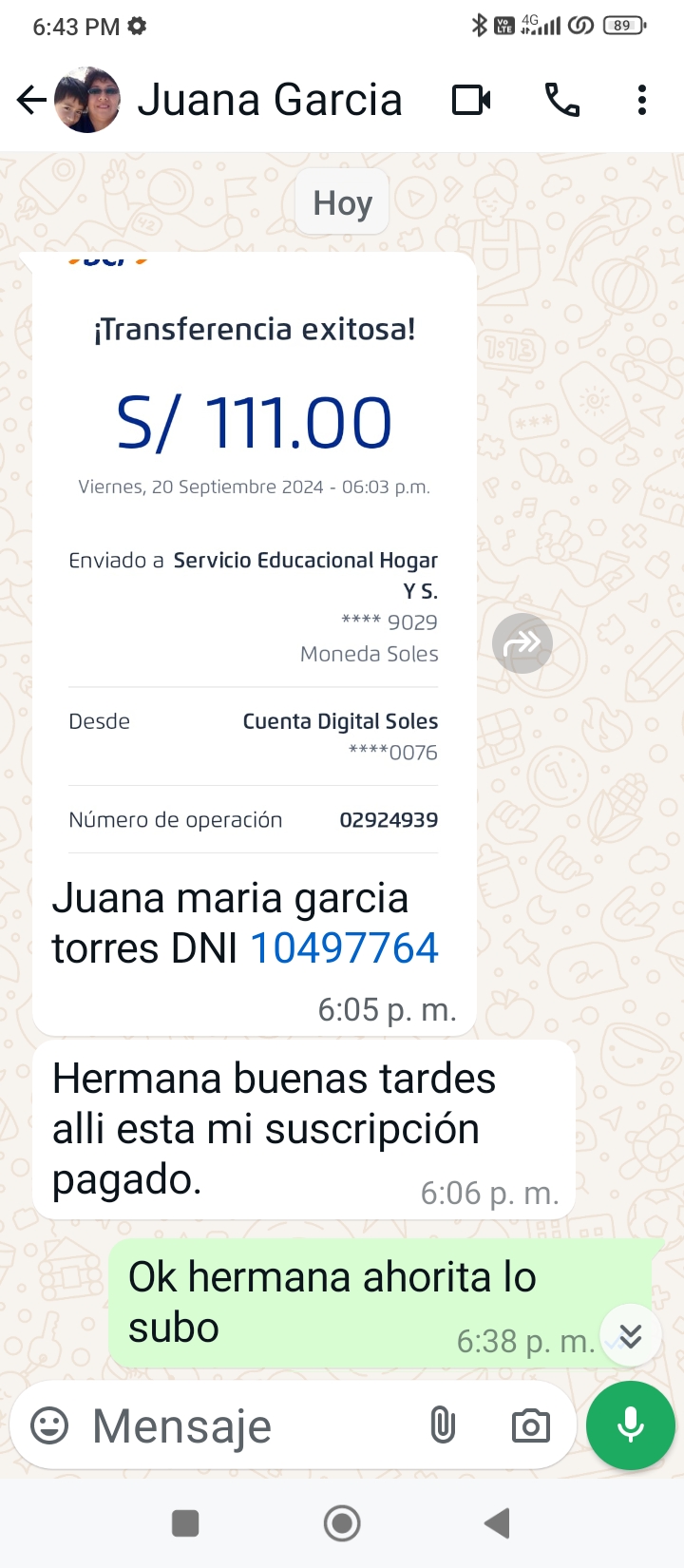Attach a file with the paperclip
The height and width of the screenshot is (1568, 684).
point(443,1425)
